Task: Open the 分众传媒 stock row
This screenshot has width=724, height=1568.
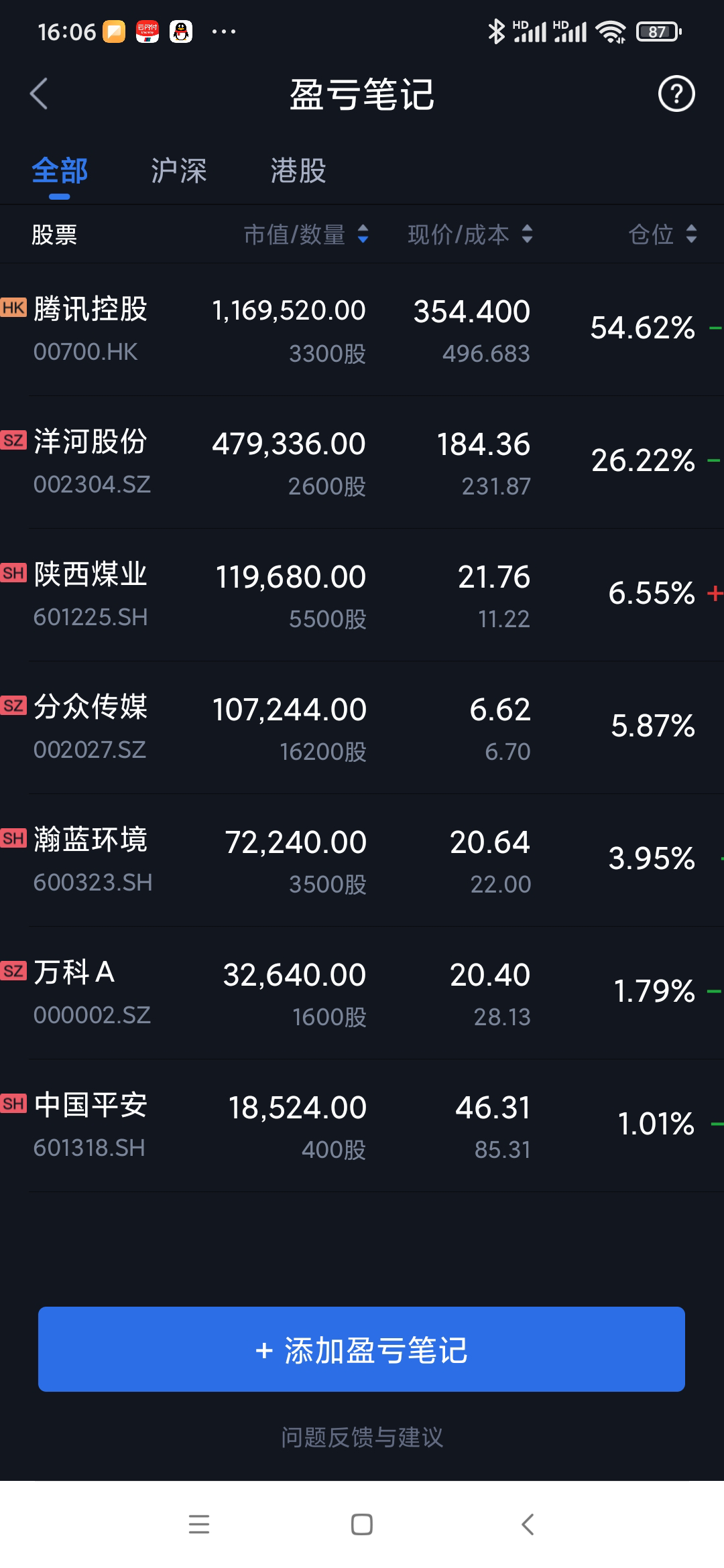Action: tap(362, 728)
